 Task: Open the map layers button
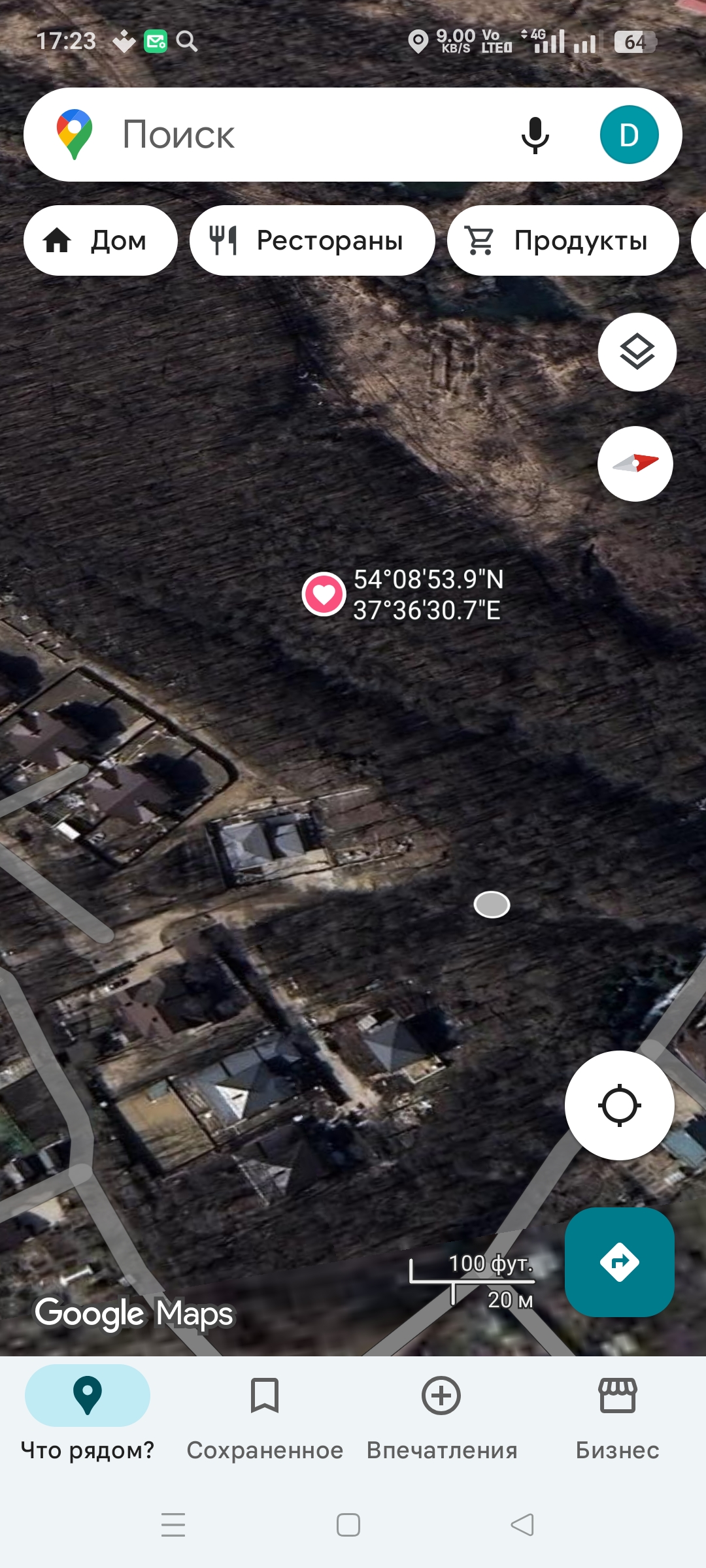tap(637, 352)
